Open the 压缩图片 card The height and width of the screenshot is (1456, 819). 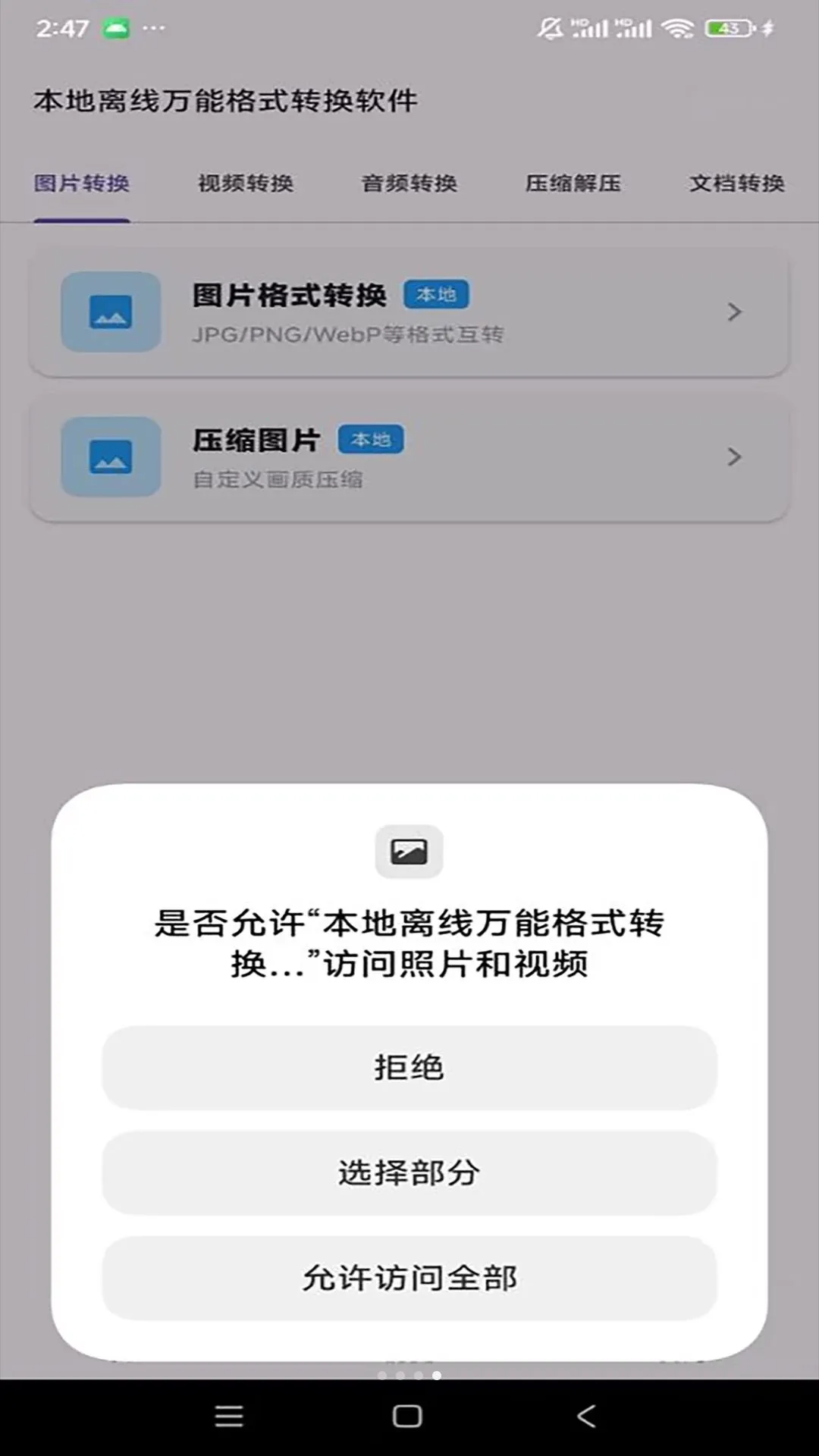[409, 457]
